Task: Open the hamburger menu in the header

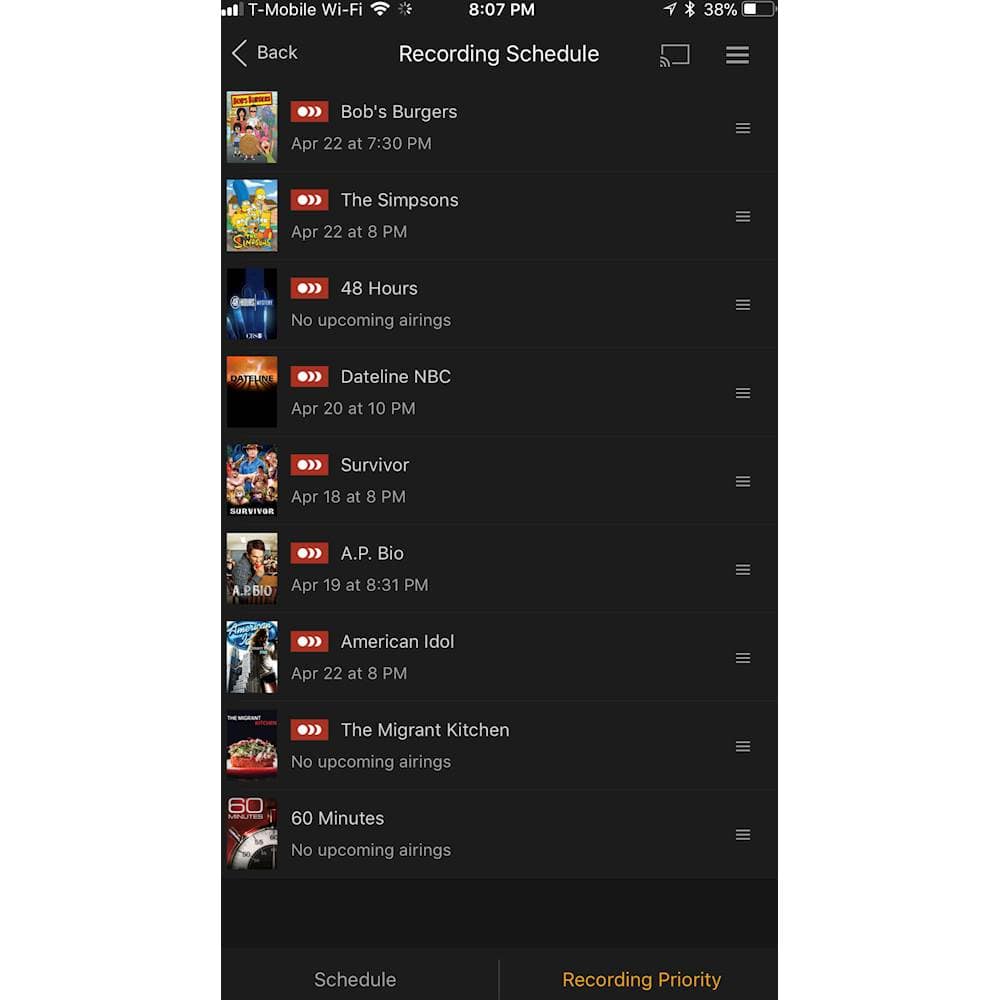Action: pos(737,55)
